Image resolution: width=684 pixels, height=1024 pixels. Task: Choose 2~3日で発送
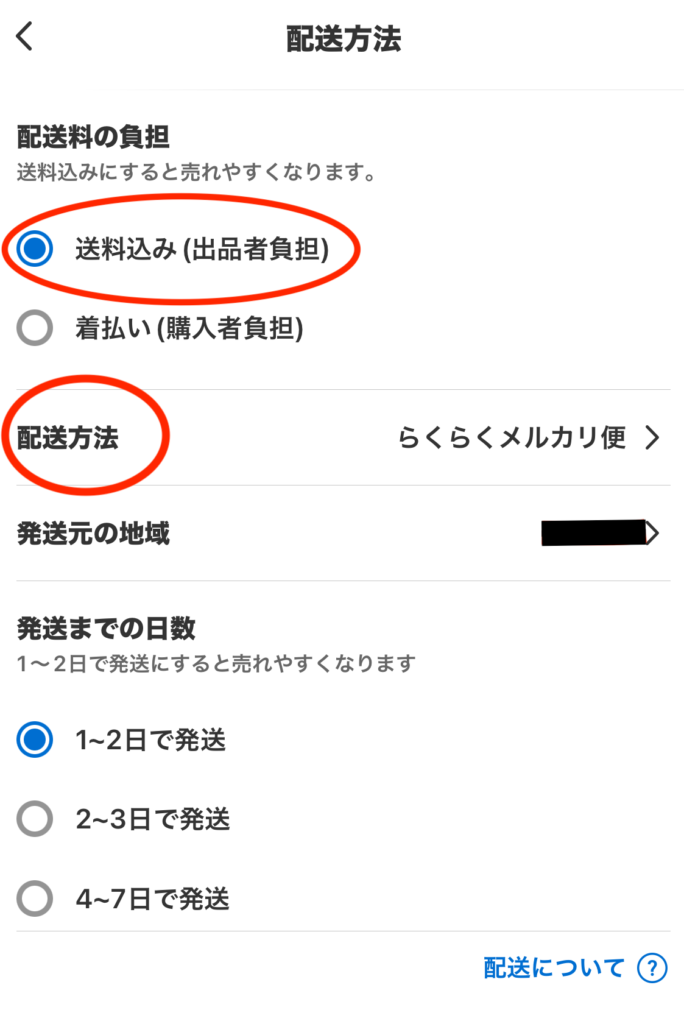pos(36,820)
